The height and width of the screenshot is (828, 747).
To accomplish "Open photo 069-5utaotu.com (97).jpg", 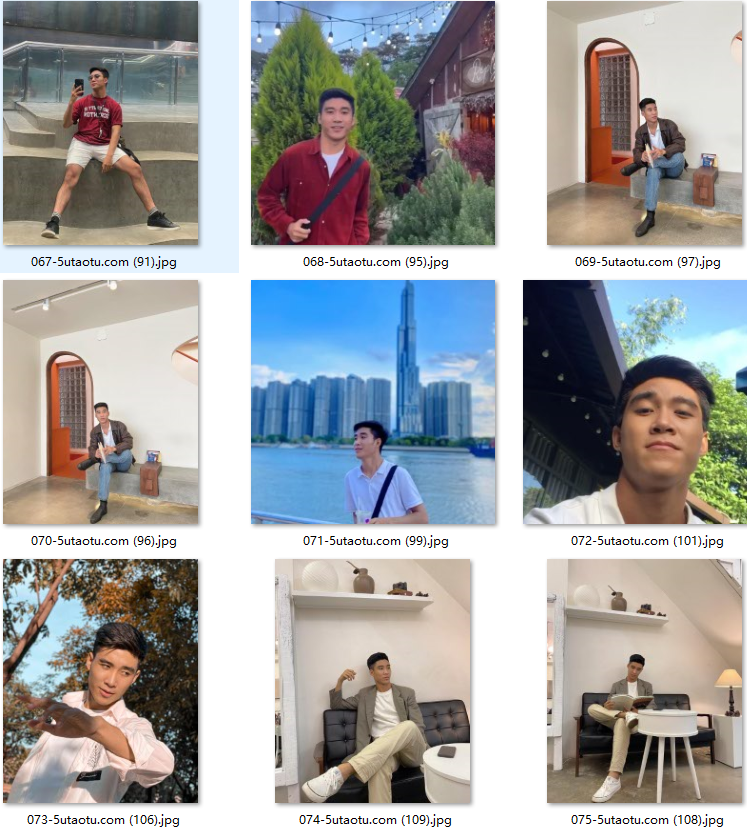I will 644,123.
